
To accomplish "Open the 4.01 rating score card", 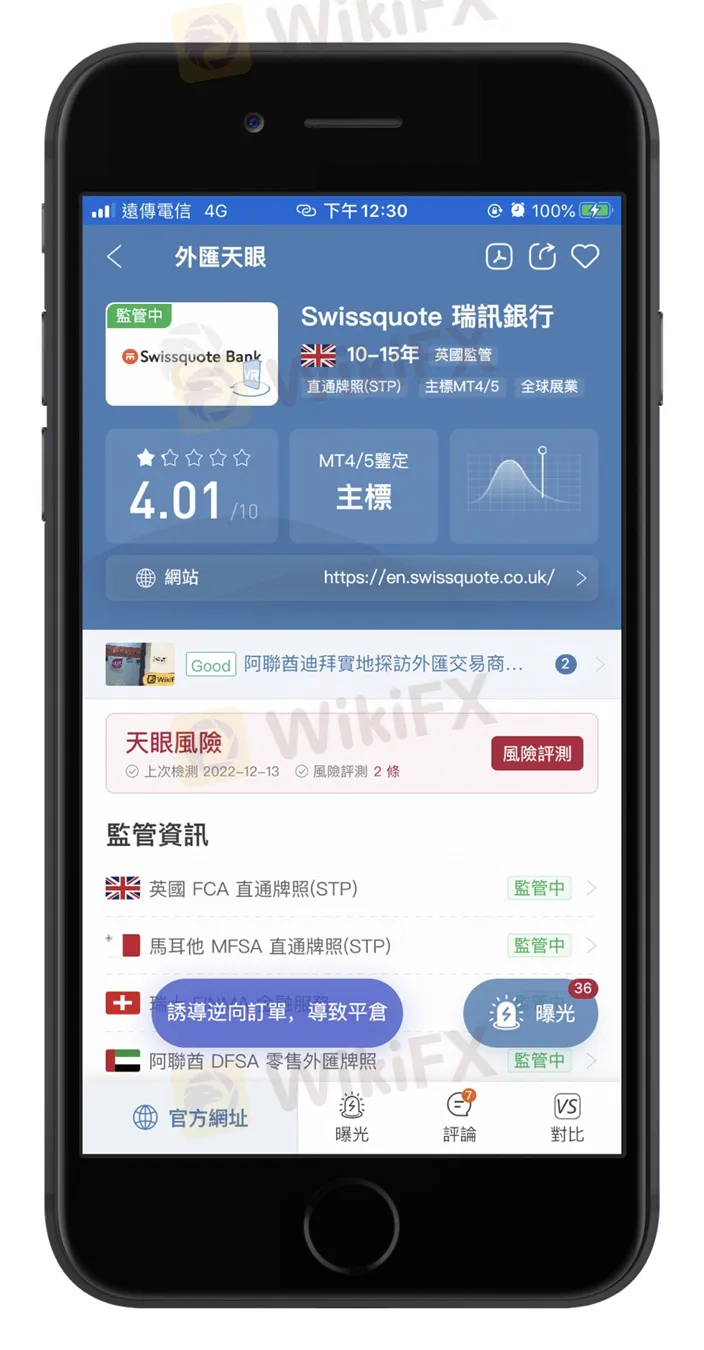I will pyautogui.click(x=192, y=486).
